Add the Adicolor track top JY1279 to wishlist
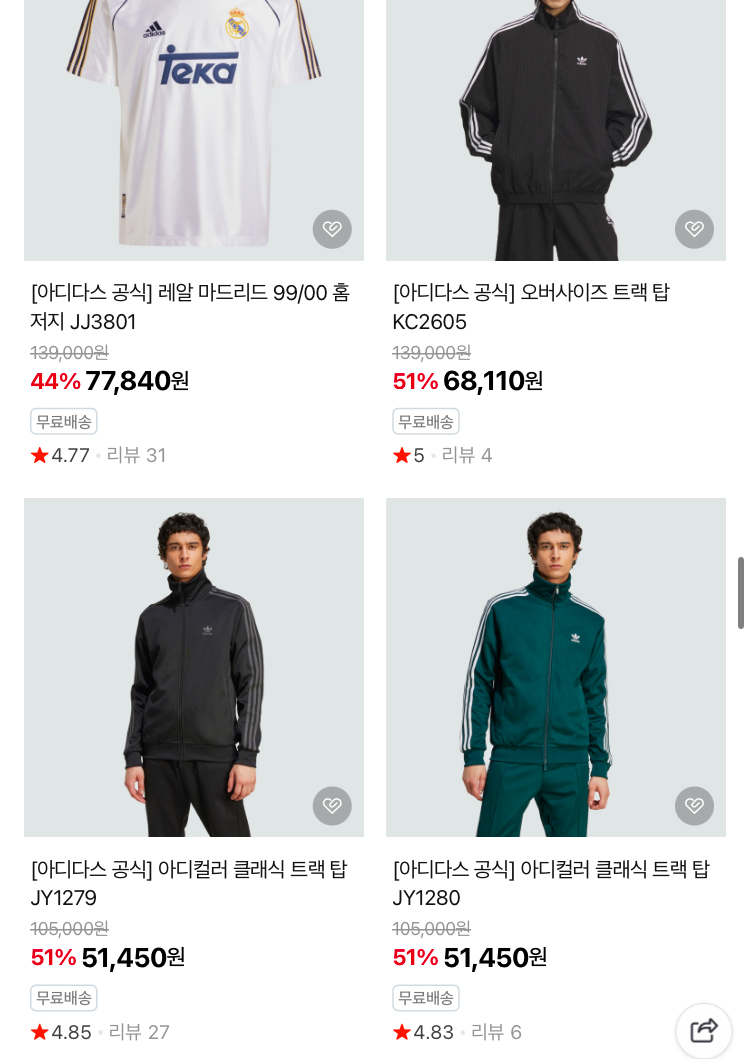This screenshot has height=1059, width=750. (332, 806)
